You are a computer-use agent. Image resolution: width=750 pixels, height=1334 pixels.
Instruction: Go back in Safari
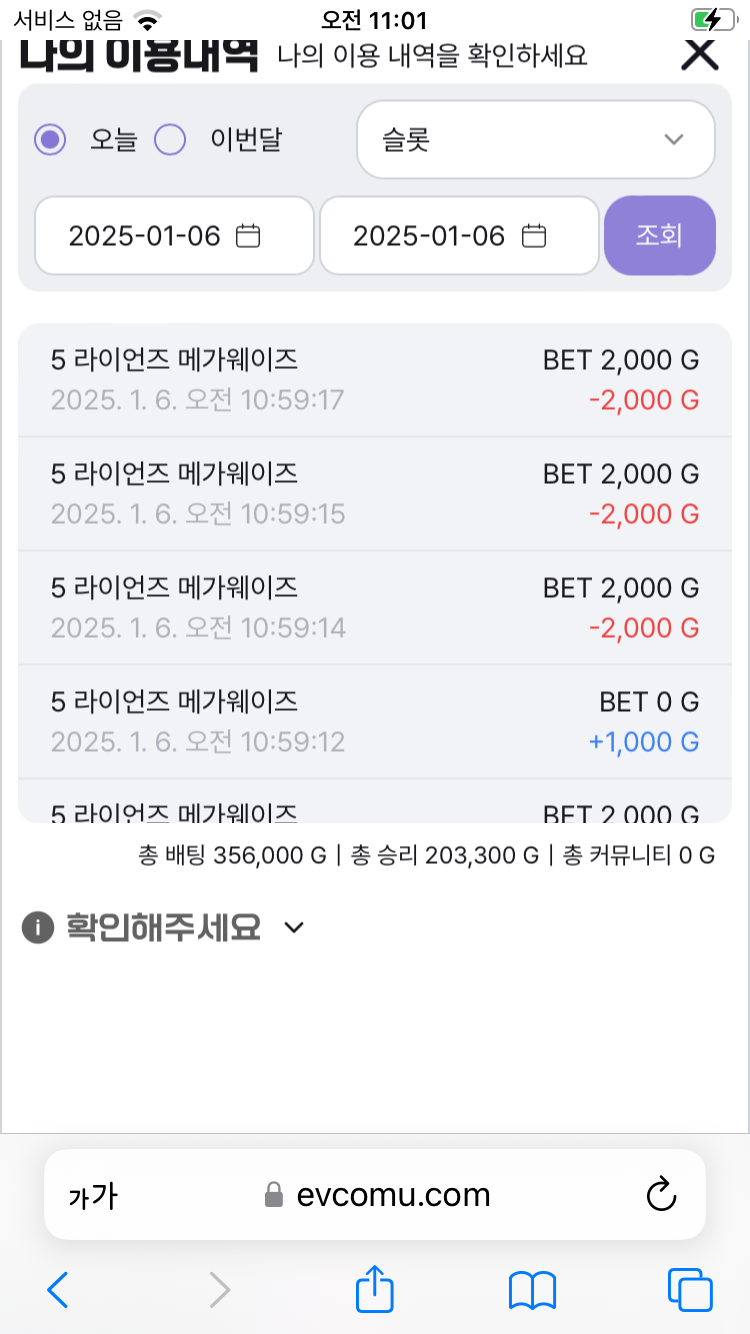(58, 1290)
